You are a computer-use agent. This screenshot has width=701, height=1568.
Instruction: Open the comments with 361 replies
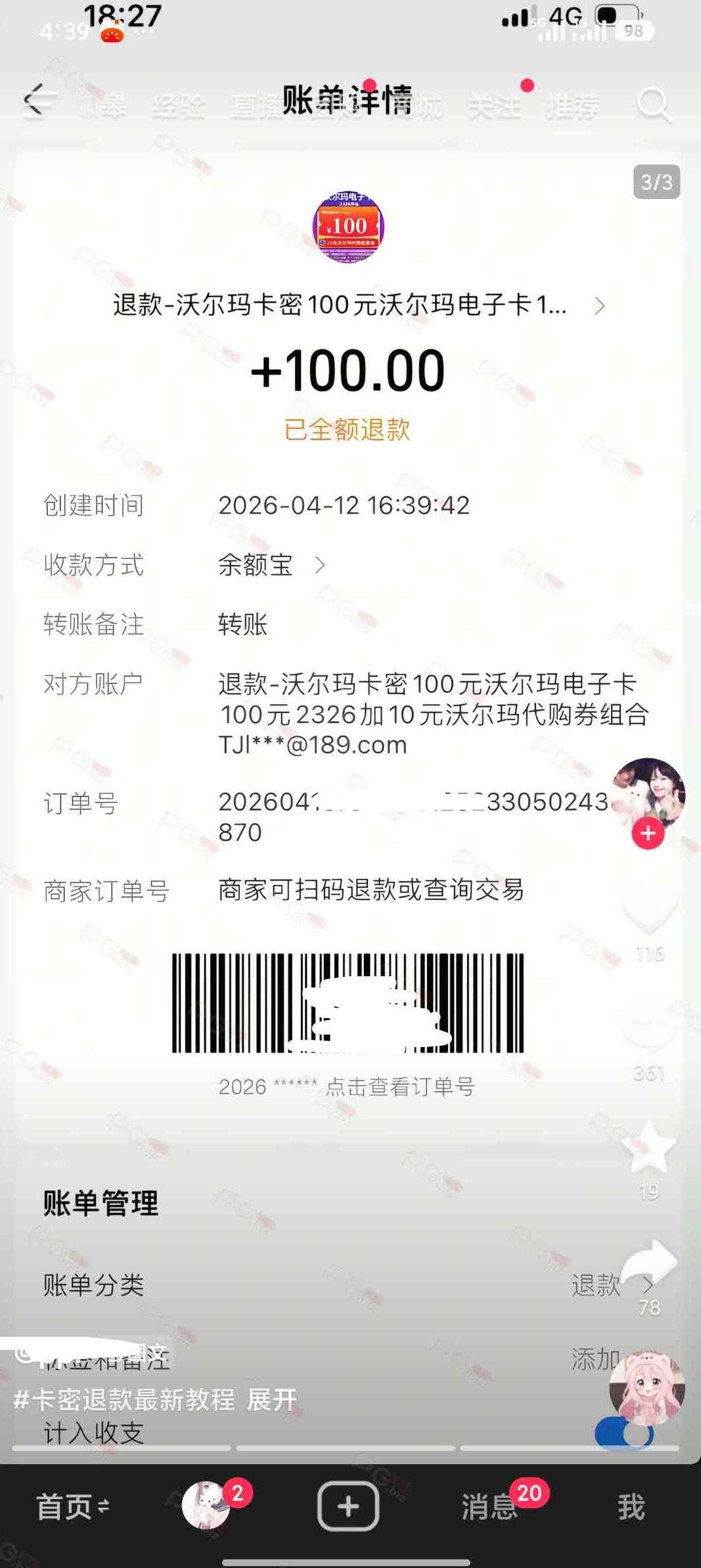(x=648, y=1029)
